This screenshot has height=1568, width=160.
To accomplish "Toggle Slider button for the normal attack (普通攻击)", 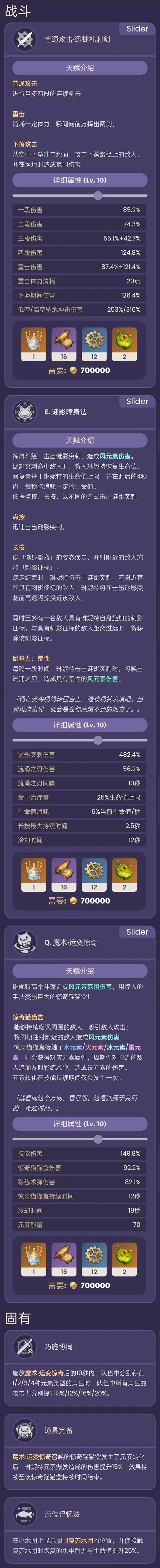I will [x=137, y=29].
